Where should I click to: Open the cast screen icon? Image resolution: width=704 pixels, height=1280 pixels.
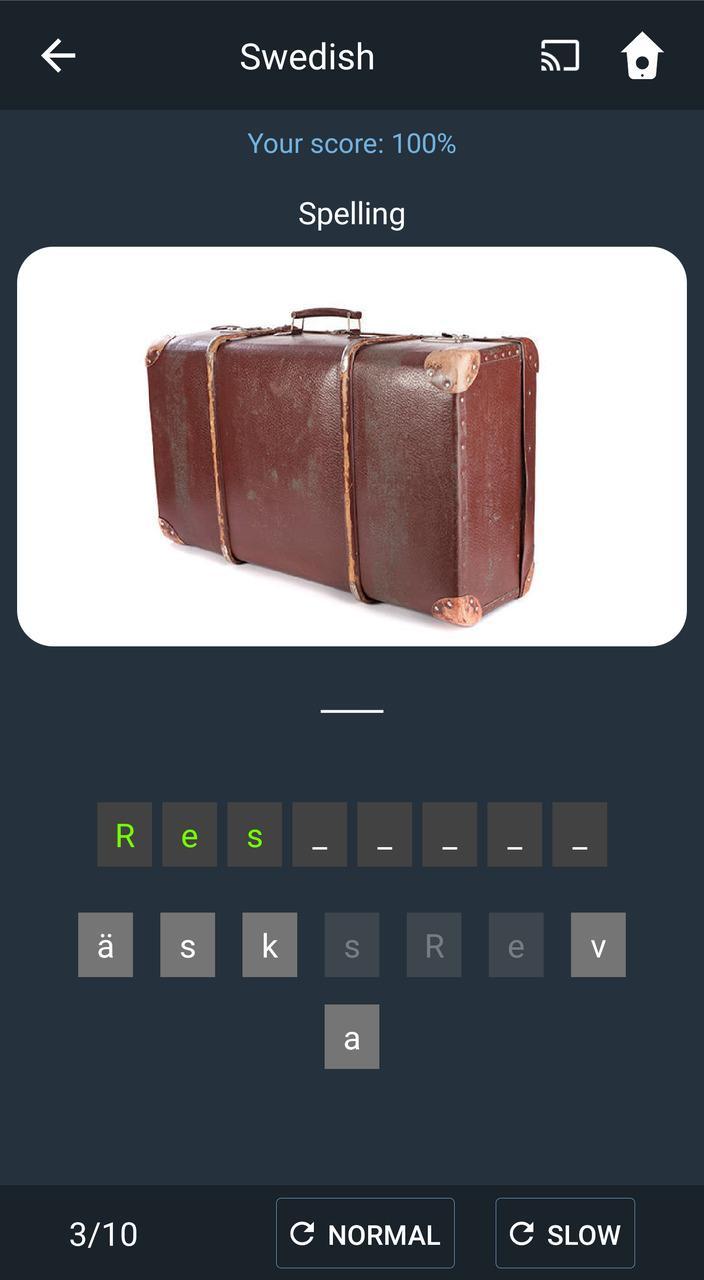pos(560,56)
